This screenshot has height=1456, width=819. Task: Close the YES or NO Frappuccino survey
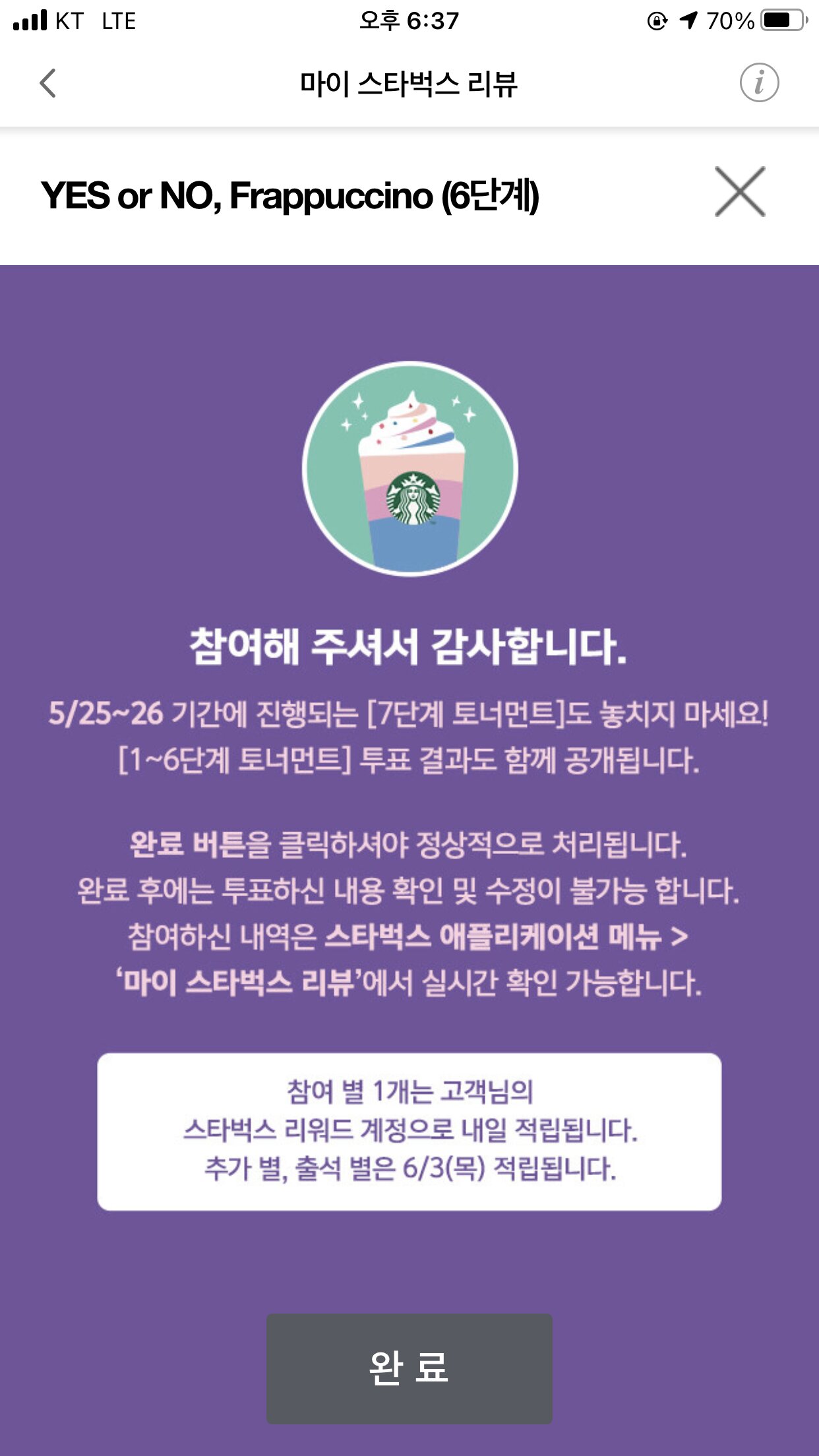(x=740, y=192)
